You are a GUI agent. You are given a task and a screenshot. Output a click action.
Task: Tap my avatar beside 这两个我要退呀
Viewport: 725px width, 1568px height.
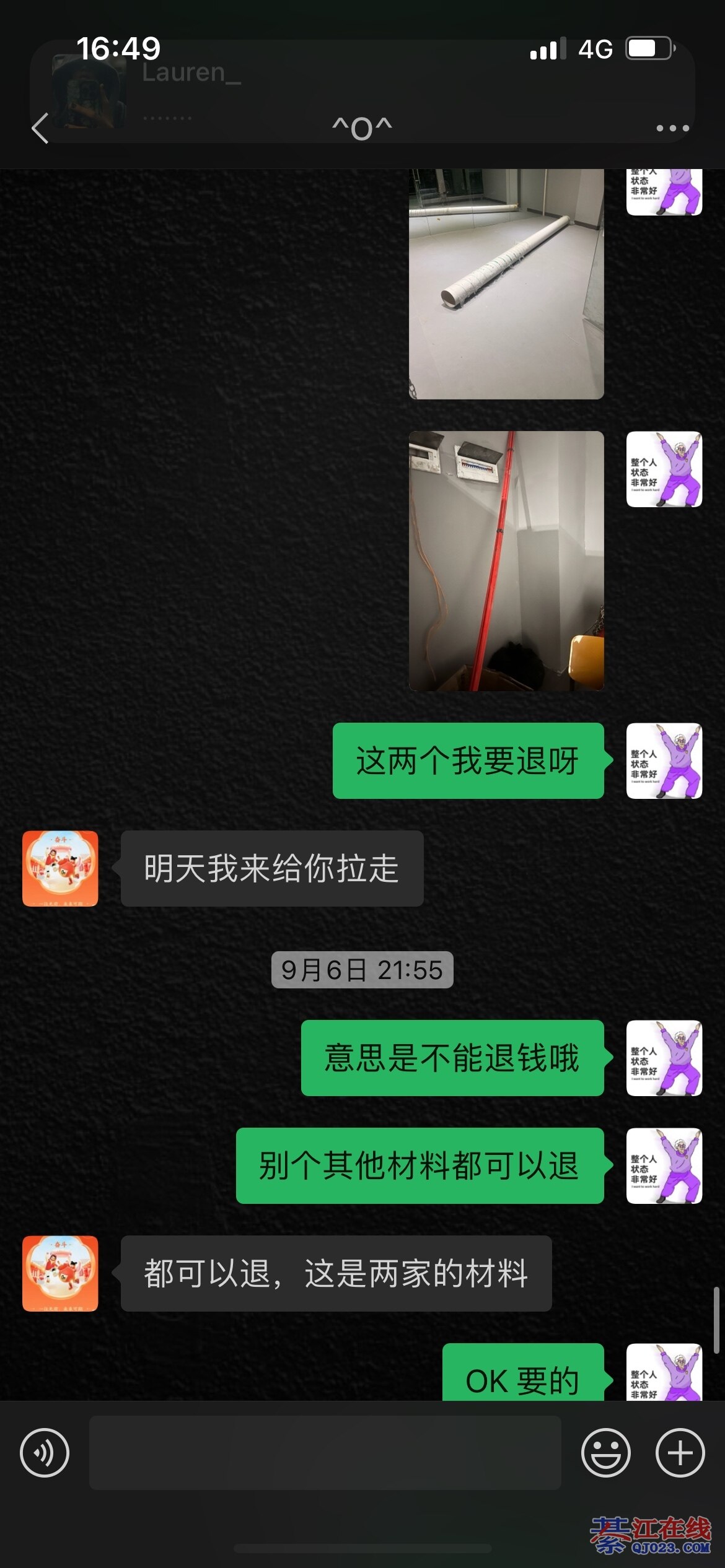pos(664,760)
